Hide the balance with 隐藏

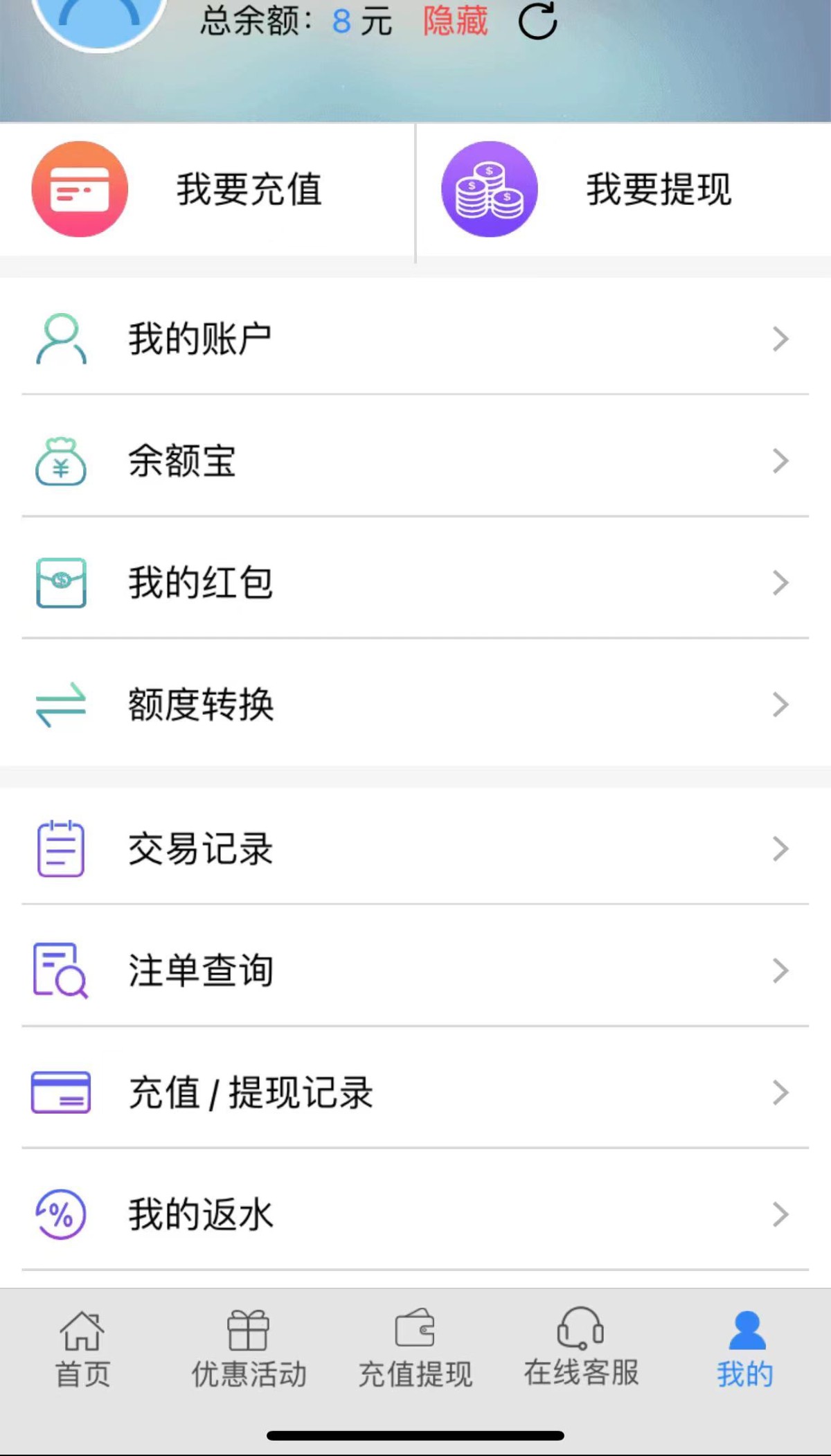[455, 20]
